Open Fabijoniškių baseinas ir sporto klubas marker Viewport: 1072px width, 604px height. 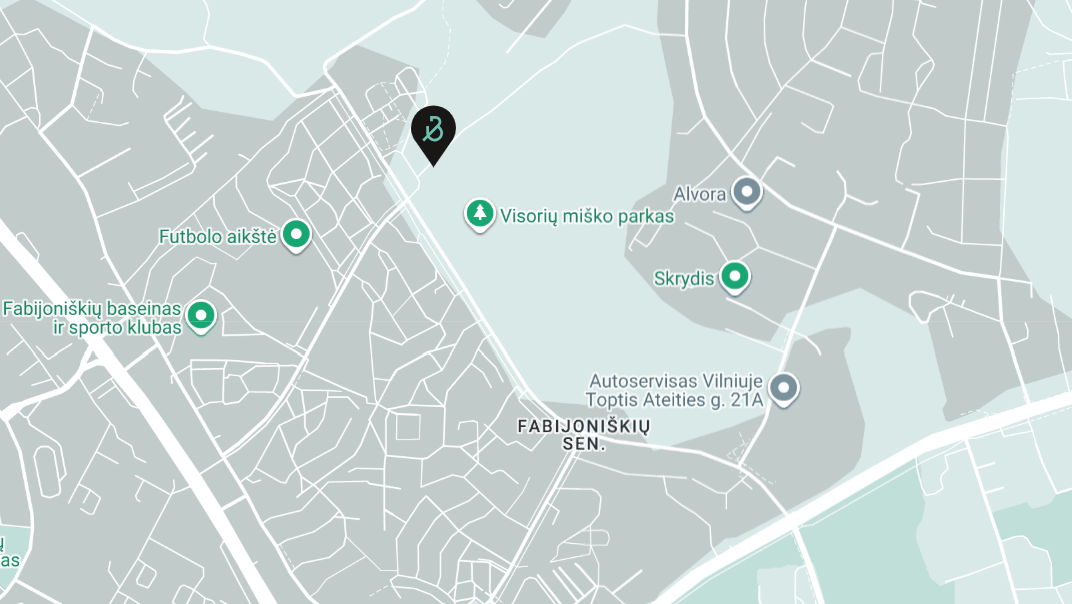tap(202, 316)
